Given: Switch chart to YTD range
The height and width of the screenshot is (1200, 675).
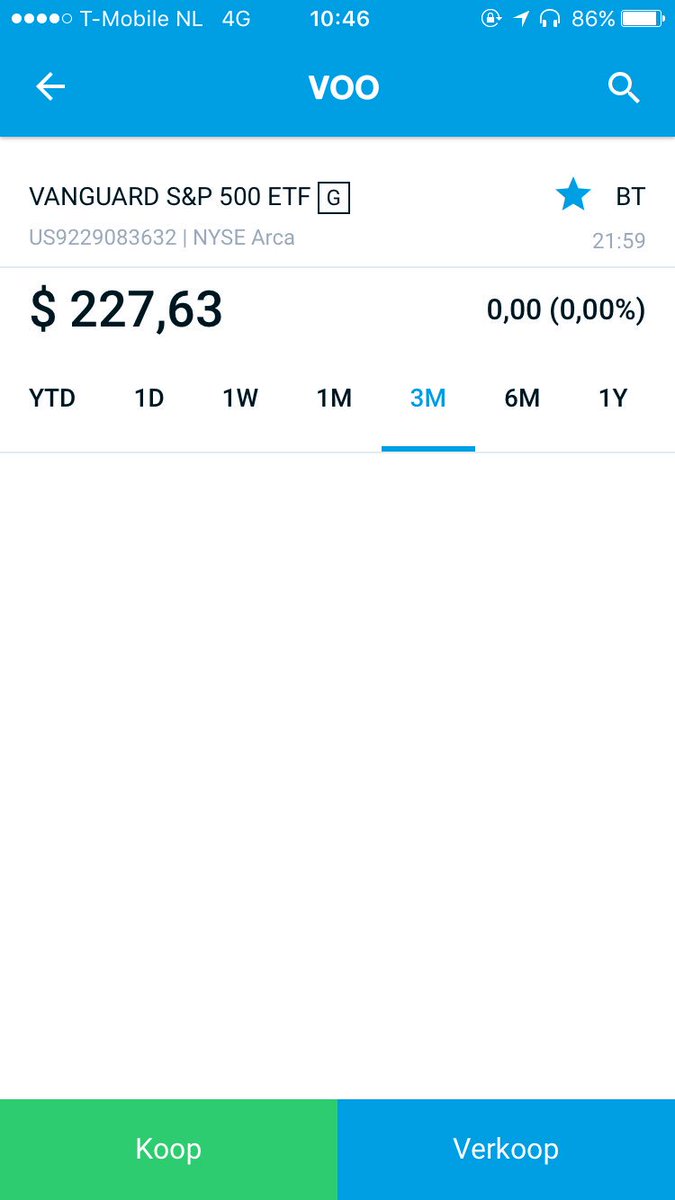Looking at the screenshot, I should pos(52,398).
